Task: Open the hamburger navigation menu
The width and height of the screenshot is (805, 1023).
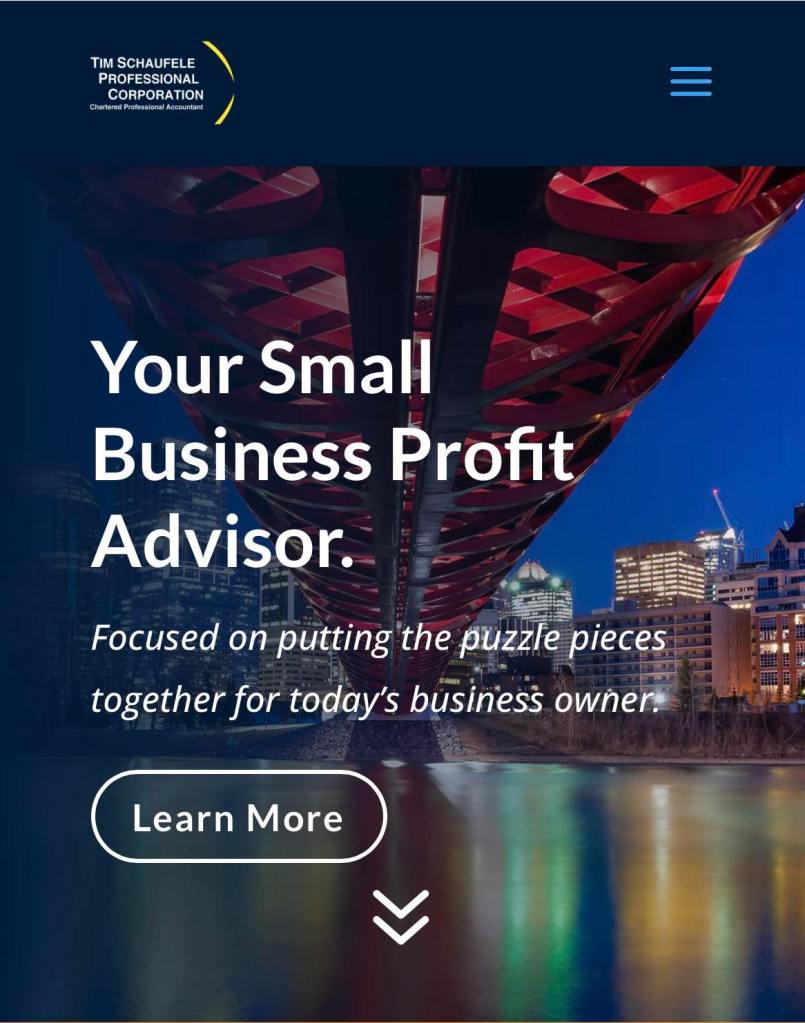Action: click(691, 81)
